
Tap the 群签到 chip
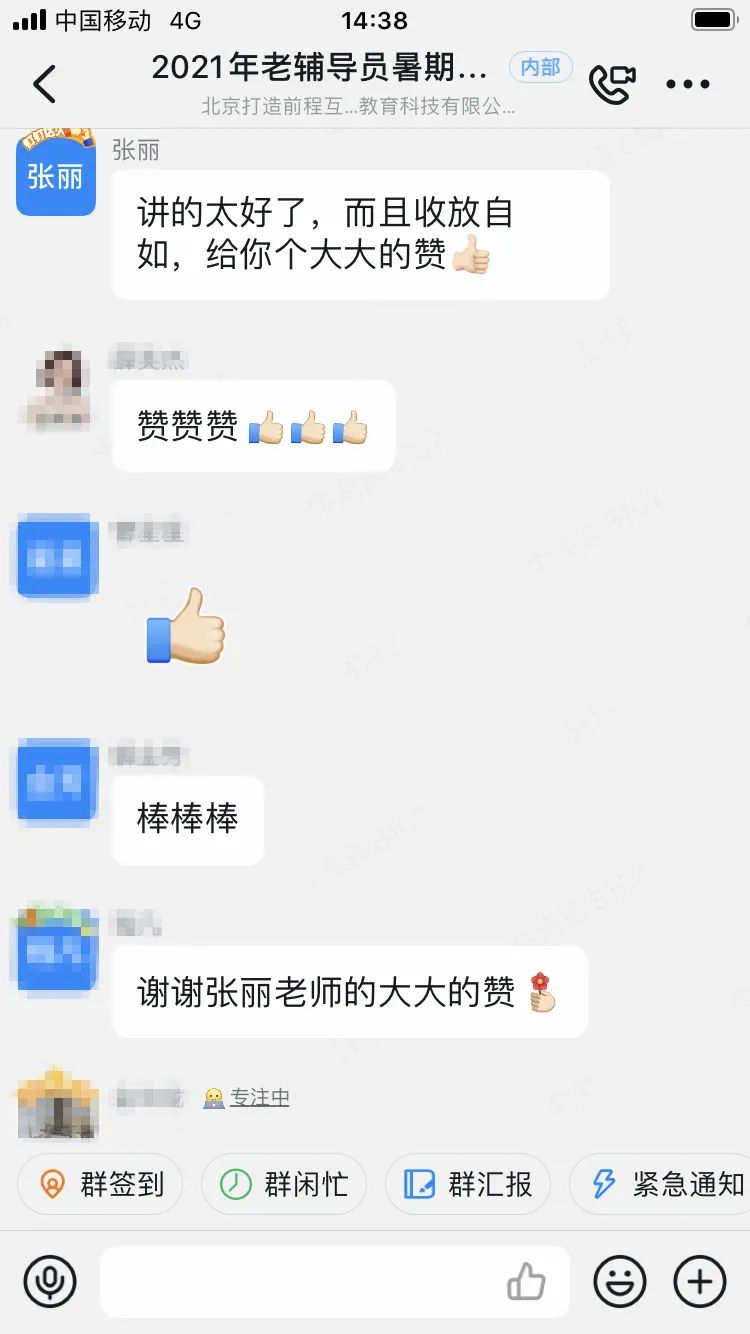pyautogui.click(x=100, y=1185)
